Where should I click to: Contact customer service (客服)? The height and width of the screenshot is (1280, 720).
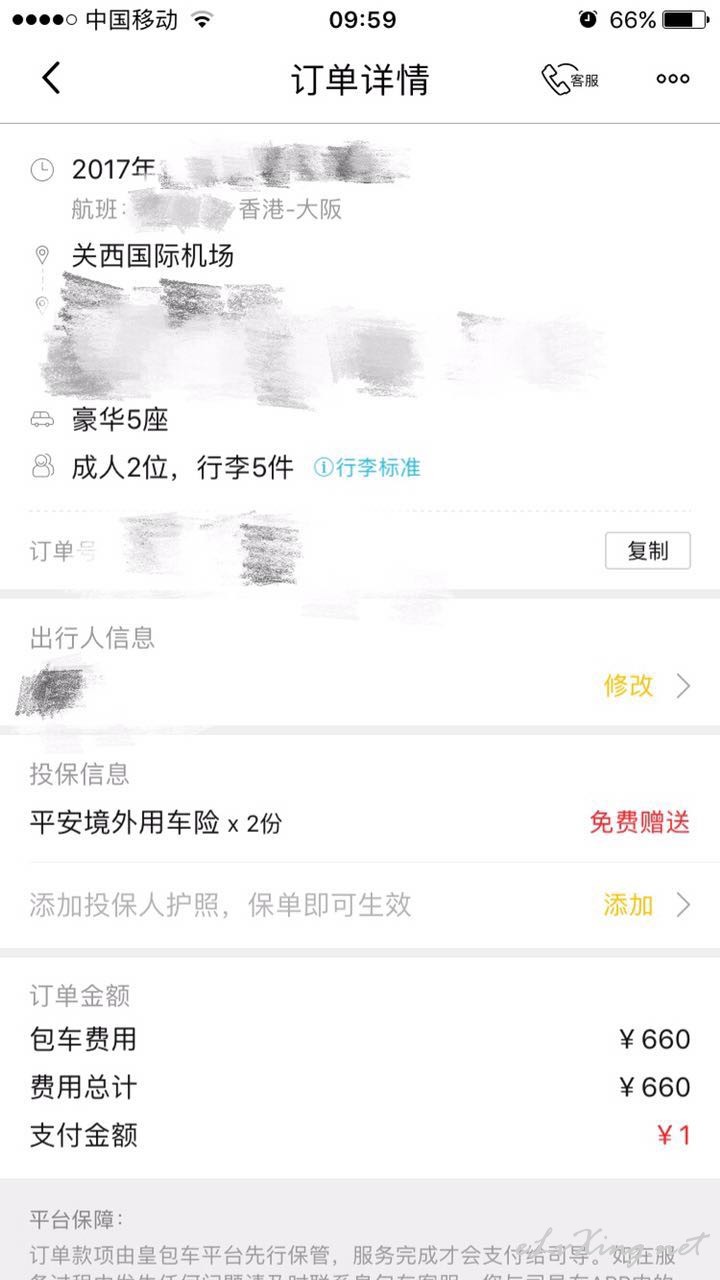(x=571, y=79)
